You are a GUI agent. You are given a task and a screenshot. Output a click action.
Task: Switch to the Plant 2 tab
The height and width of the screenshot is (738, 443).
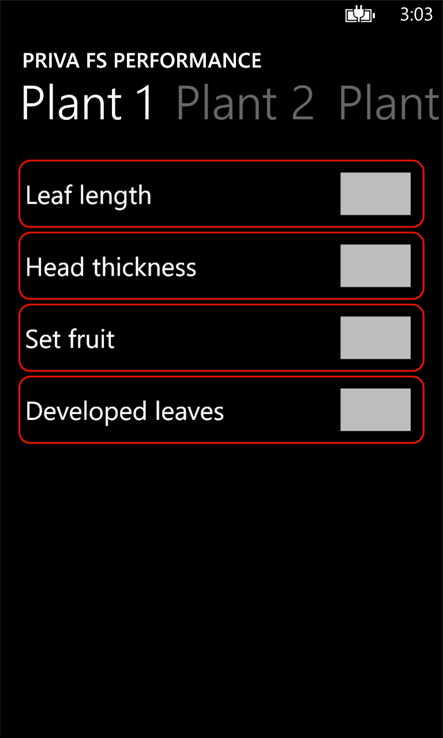245,103
